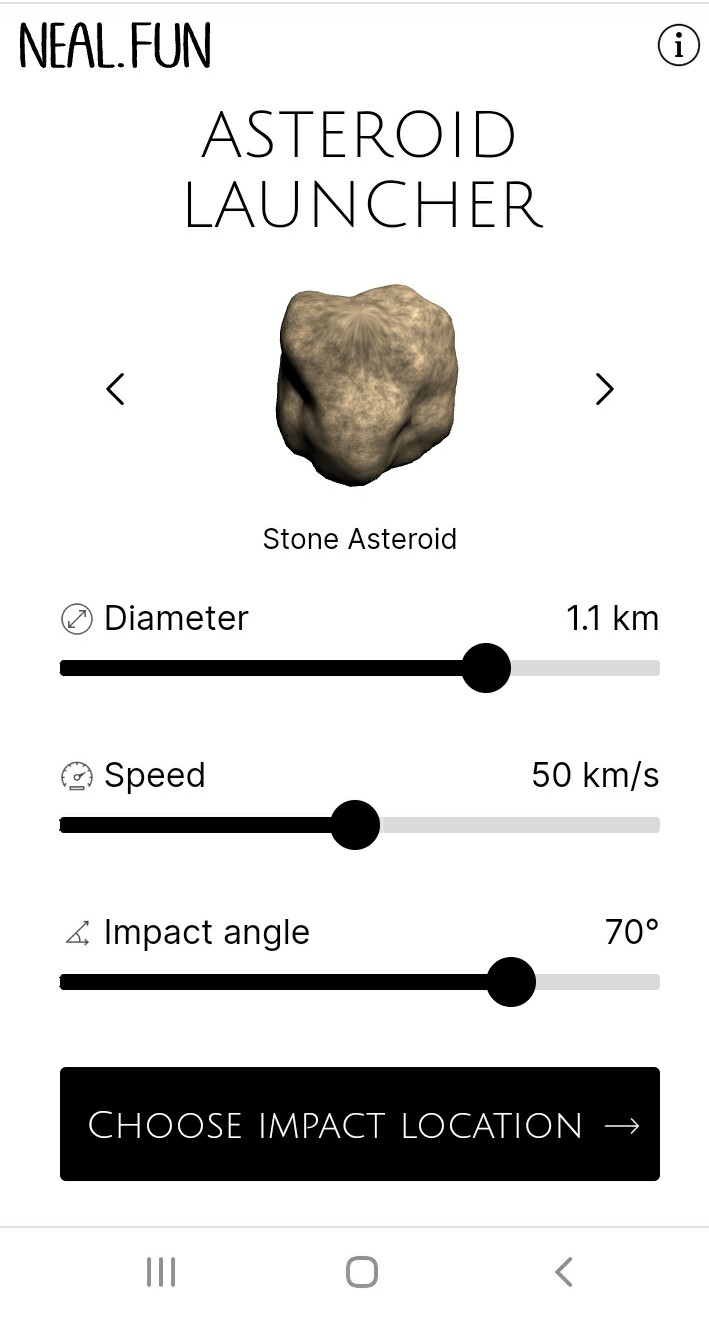The image size is (709, 1322).
Task: Show the next asteroid type
Action: coord(604,388)
